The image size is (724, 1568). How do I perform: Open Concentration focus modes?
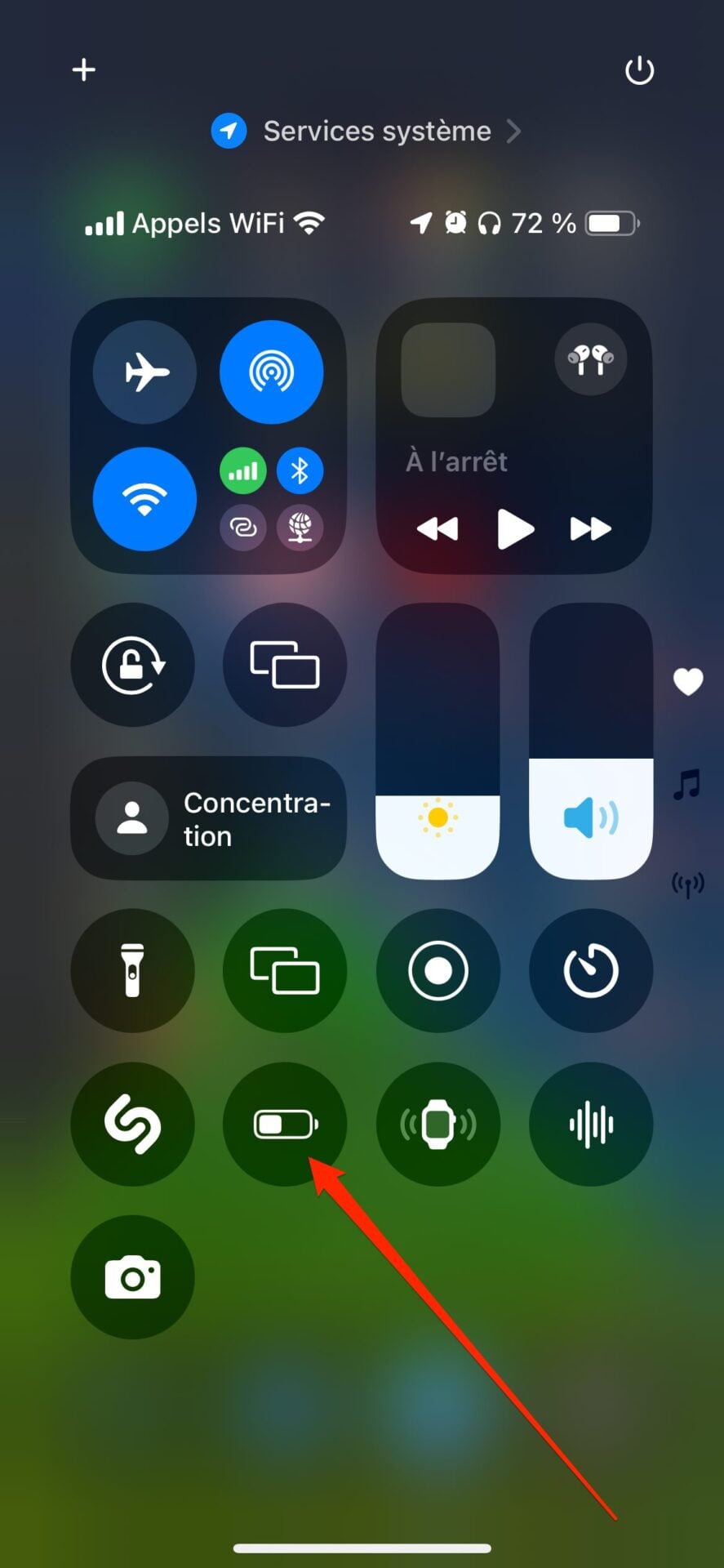(x=209, y=818)
